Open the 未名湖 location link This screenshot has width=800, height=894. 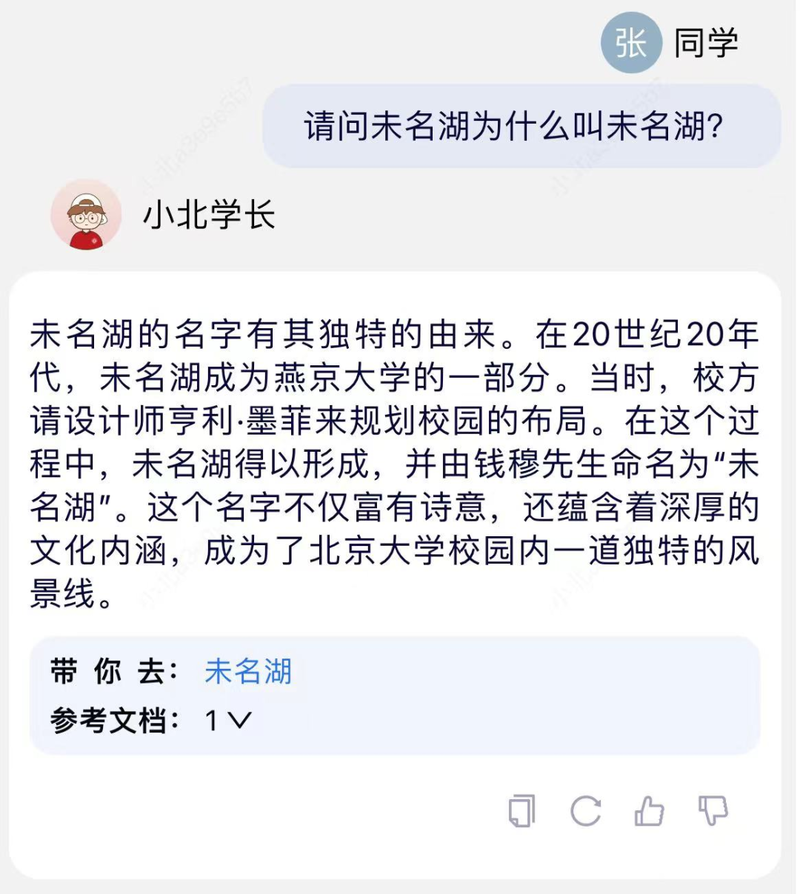click(x=248, y=671)
